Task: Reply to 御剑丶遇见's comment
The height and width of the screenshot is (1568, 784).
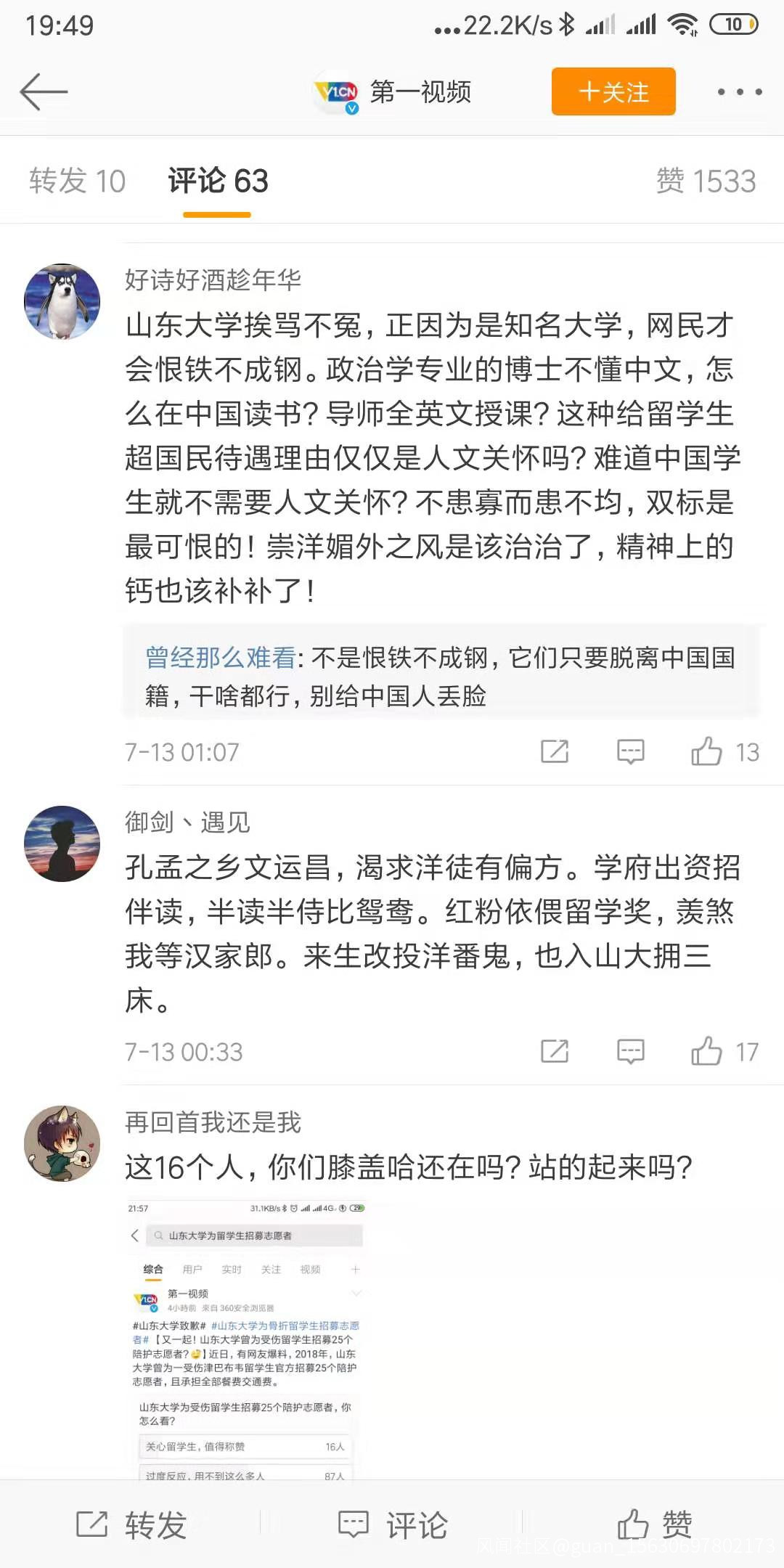Action: coord(630,1051)
